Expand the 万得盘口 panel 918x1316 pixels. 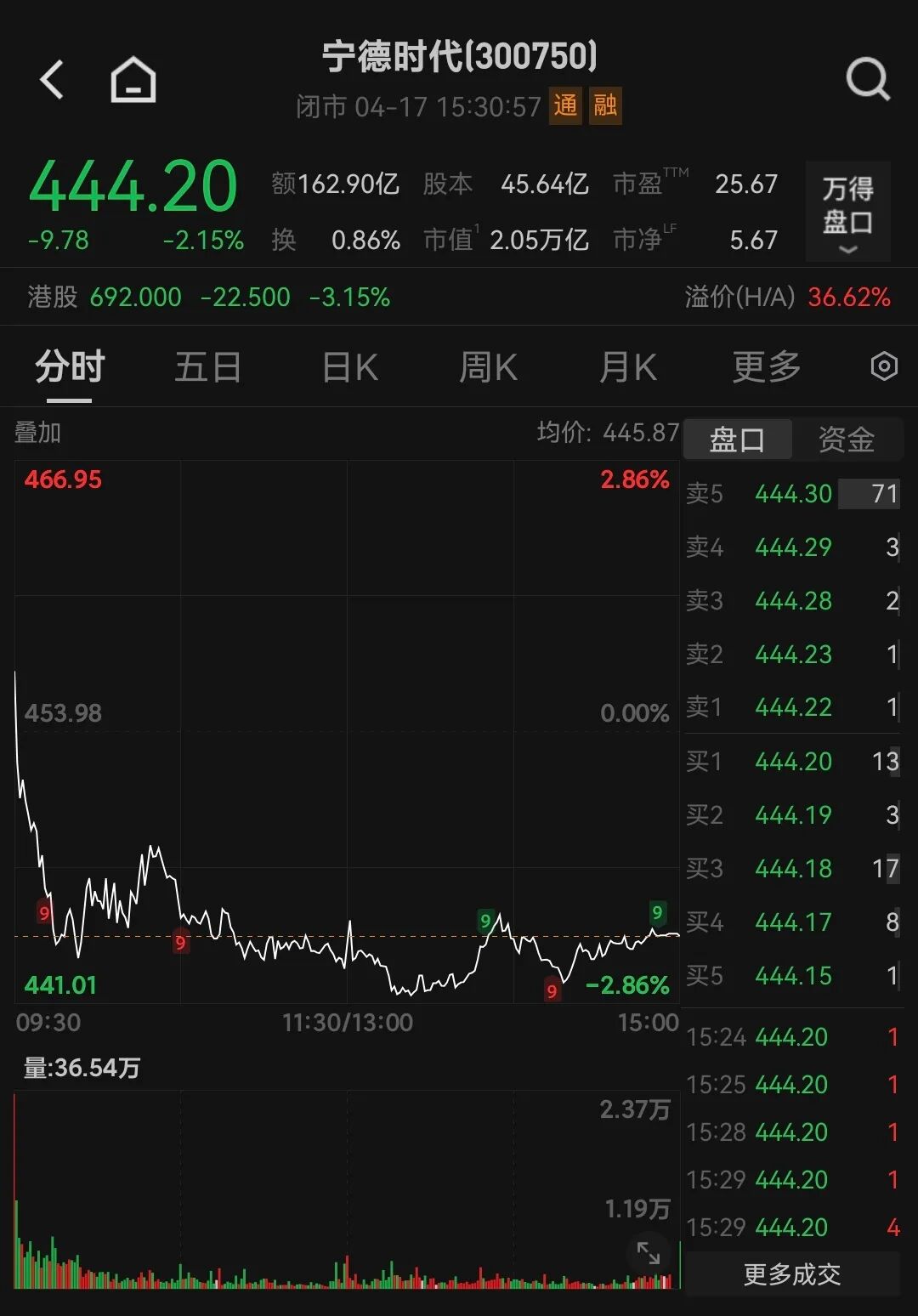click(x=847, y=211)
